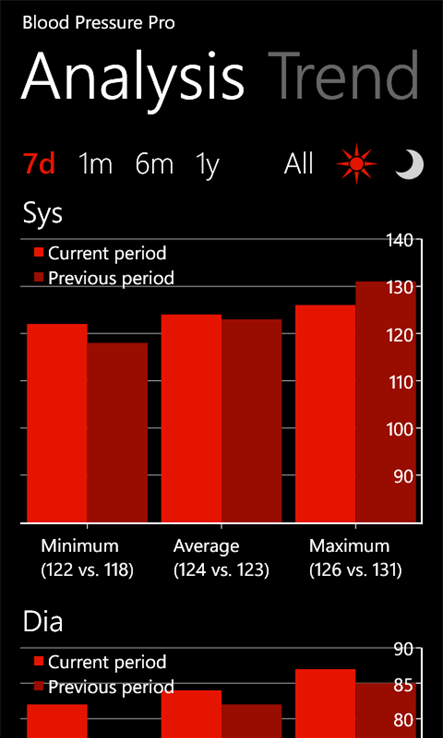Viewport: 443px width, 738px height.
Task: Show the 6m period
Action: tap(155, 164)
